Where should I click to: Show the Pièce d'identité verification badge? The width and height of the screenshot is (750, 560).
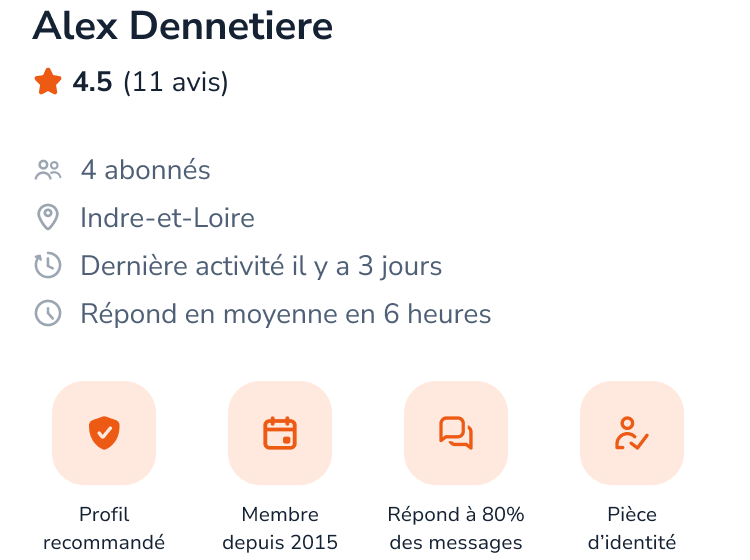(632, 433)
